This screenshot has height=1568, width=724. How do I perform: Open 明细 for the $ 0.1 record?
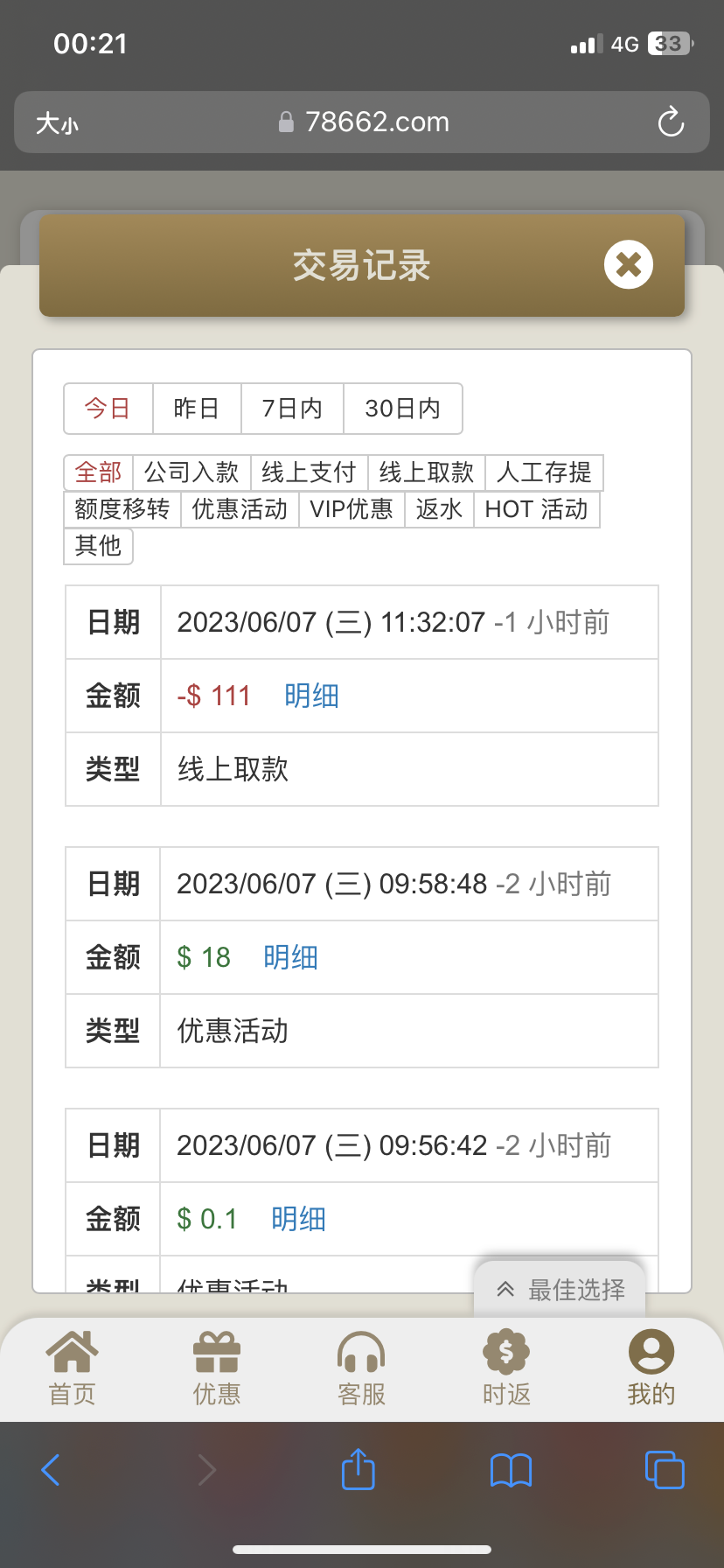(x=298, y=1220)
